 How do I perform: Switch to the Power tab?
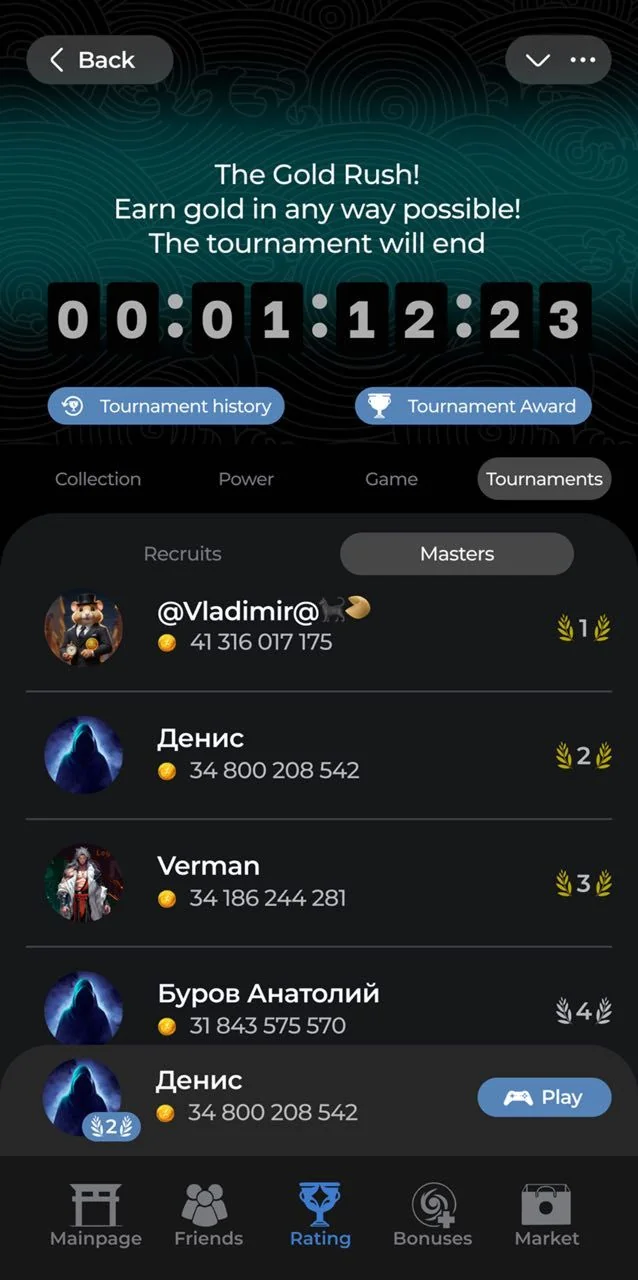246,479
